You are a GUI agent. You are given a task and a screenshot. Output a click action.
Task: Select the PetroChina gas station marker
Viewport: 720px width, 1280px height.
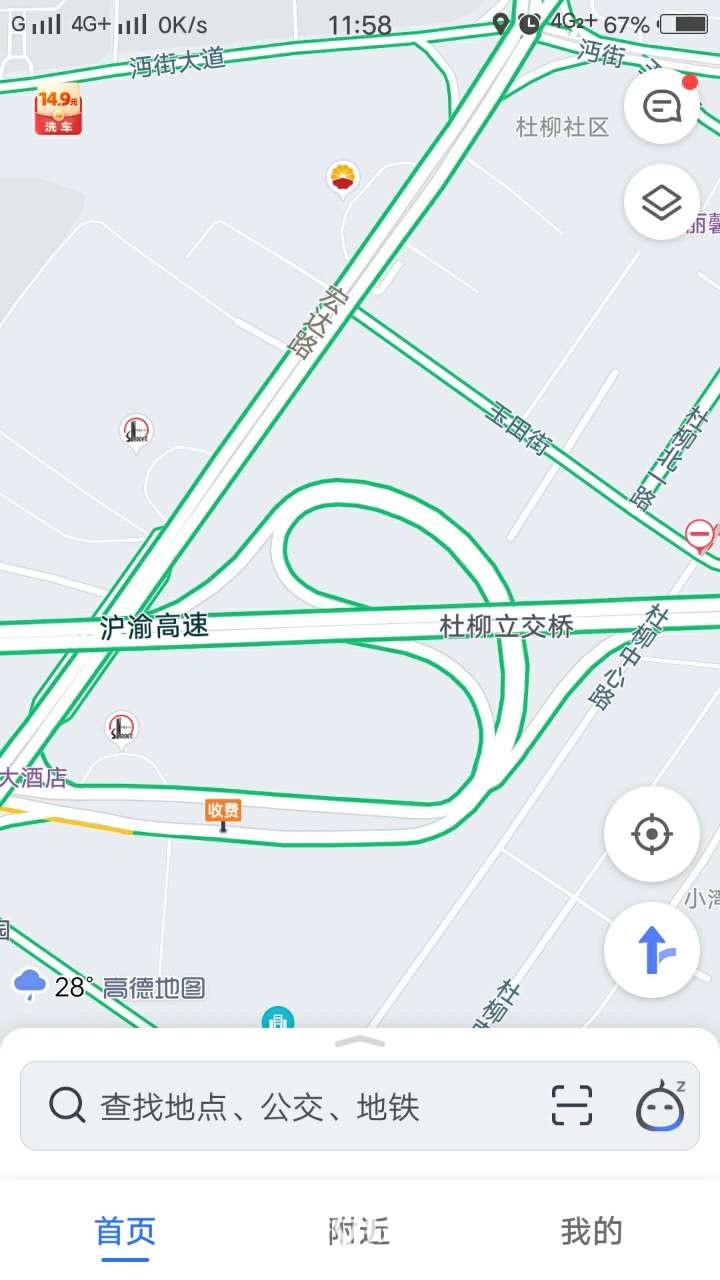pos(343,178)
